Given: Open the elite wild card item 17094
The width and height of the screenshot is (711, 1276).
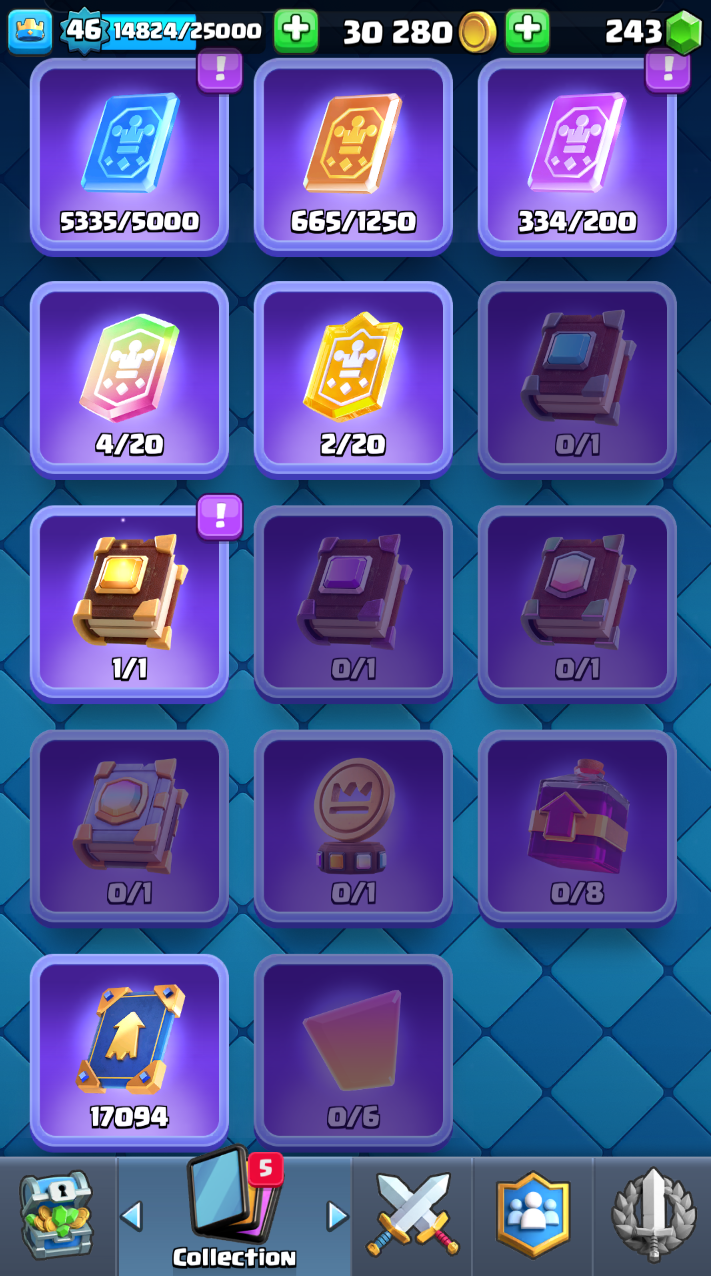Looking at the screenshot, I should 129,1050.
